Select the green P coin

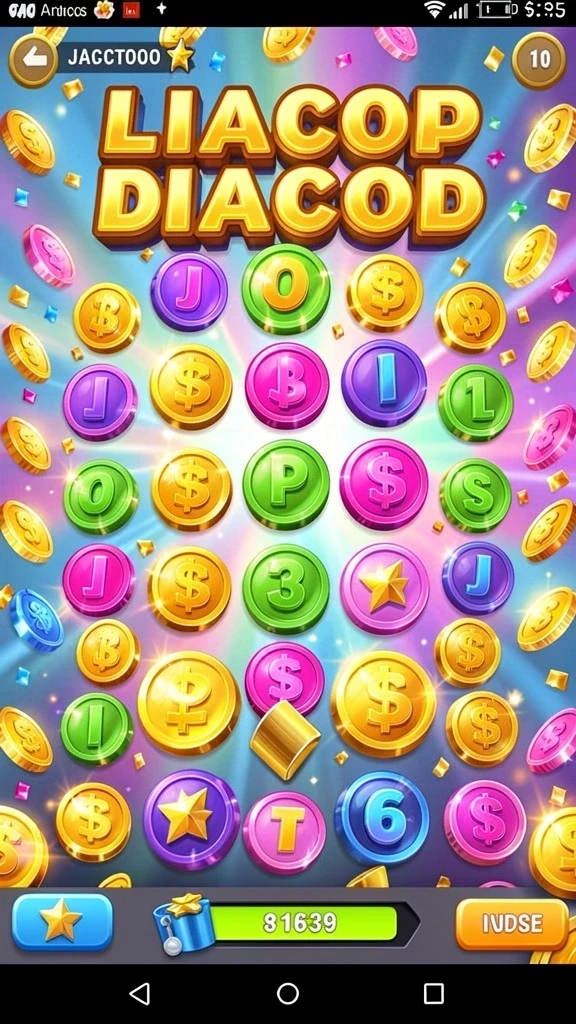286,484
